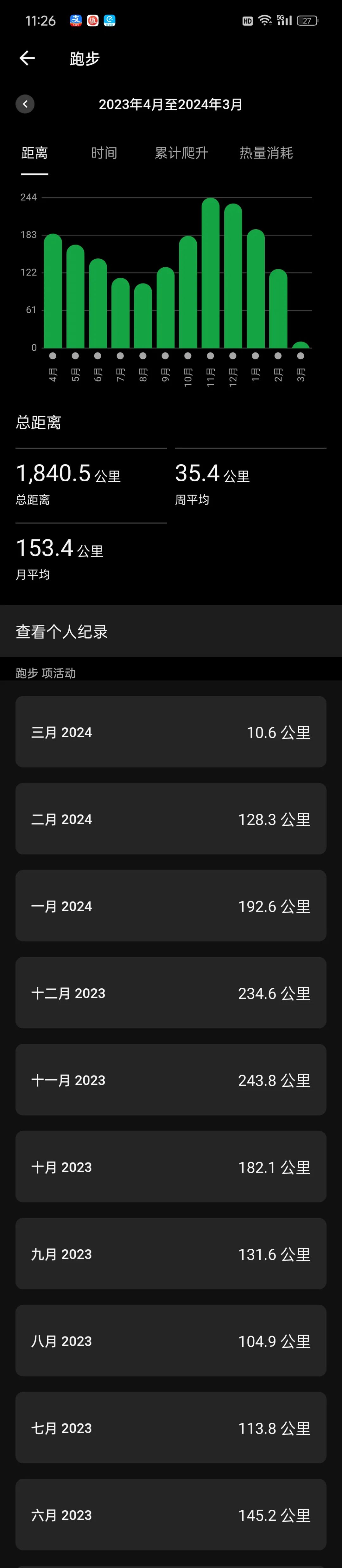Open the 十月 2023 card
342x1568 pixels.
pos(171,1167)
